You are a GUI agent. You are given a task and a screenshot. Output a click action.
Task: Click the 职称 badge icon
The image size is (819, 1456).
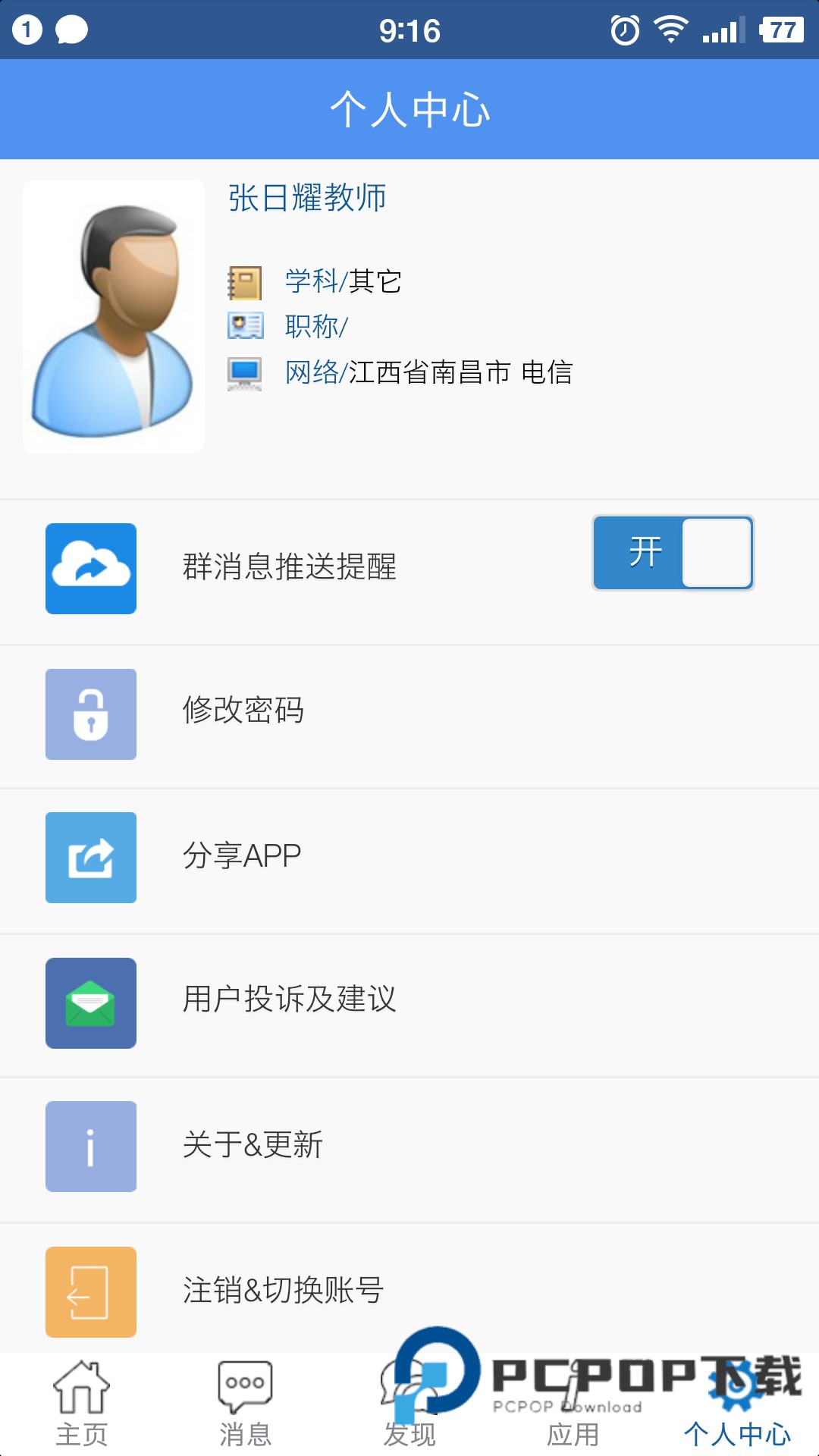(244, 326)
